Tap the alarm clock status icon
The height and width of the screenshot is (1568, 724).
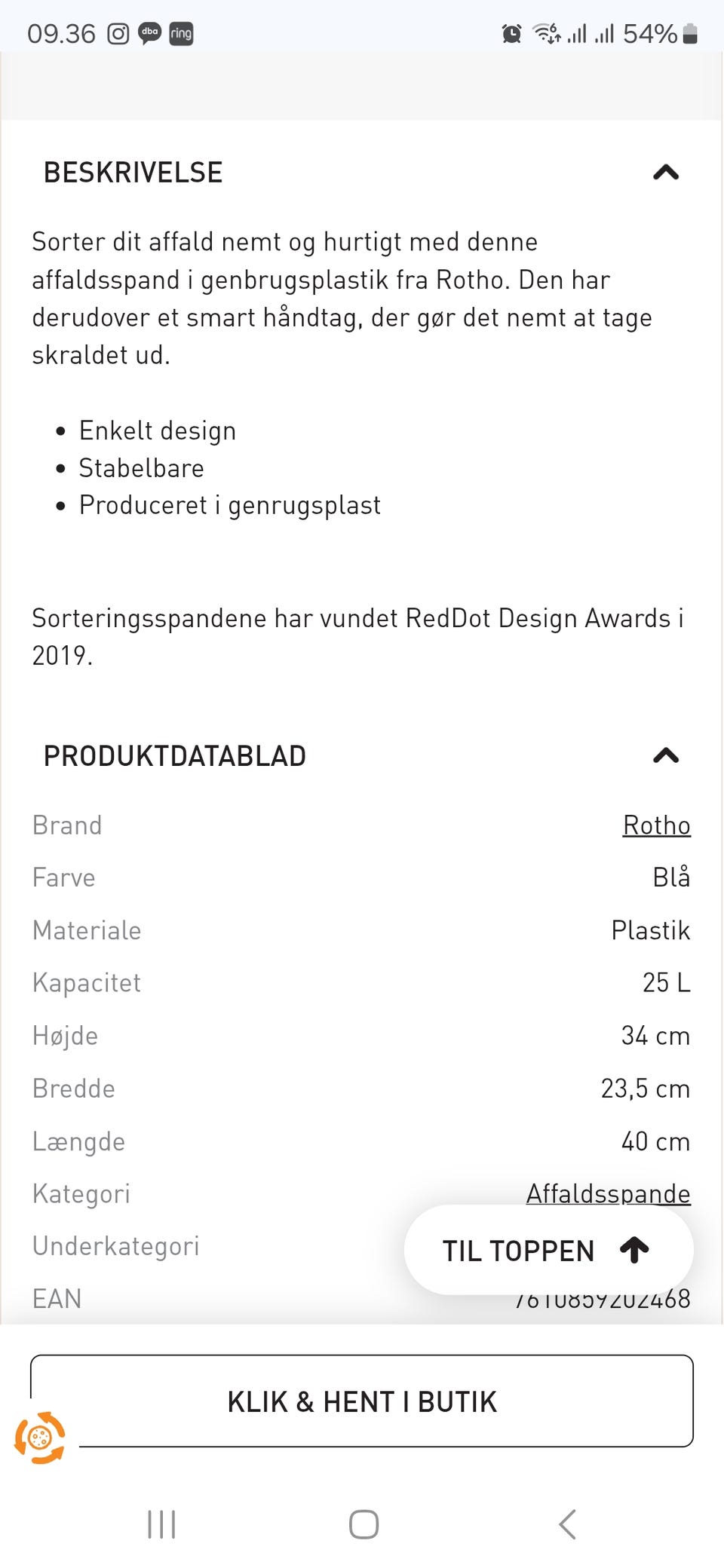tap(511, 33)
